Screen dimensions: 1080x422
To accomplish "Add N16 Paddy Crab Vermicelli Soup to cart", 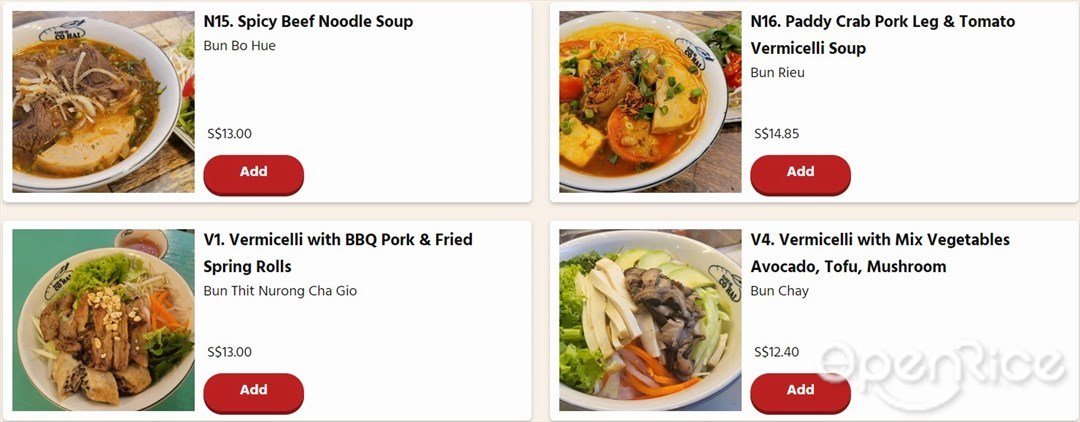I will (x=800, y=173).
